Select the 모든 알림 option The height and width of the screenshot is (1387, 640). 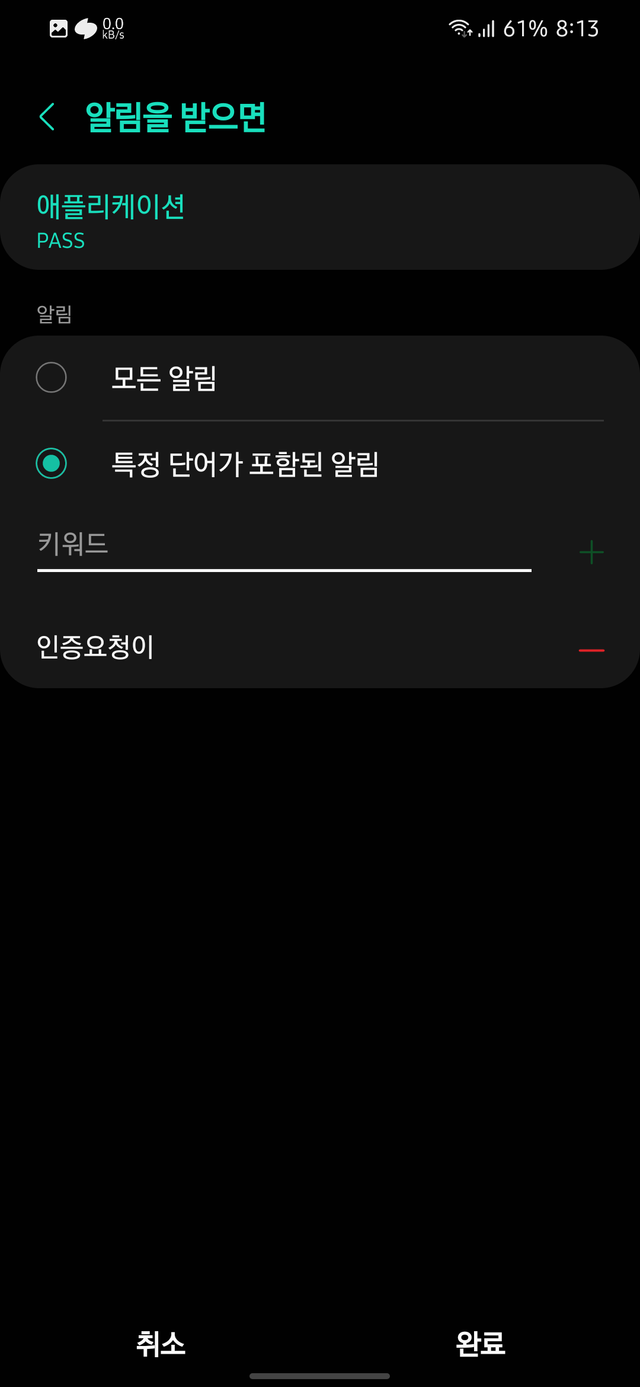[x=320, y=378]
